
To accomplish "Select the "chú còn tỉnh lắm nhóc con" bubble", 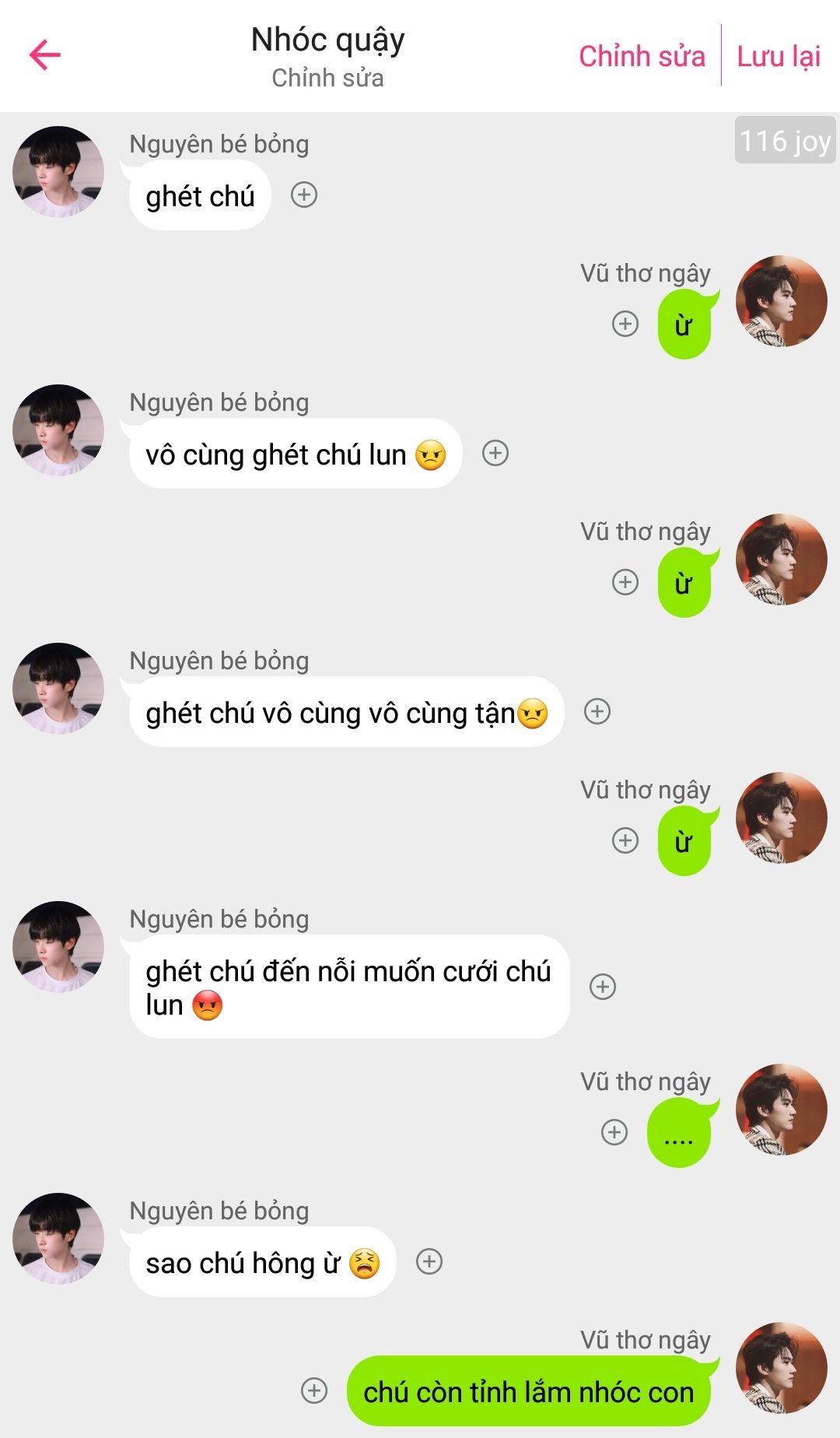I will click(528, 1391).
